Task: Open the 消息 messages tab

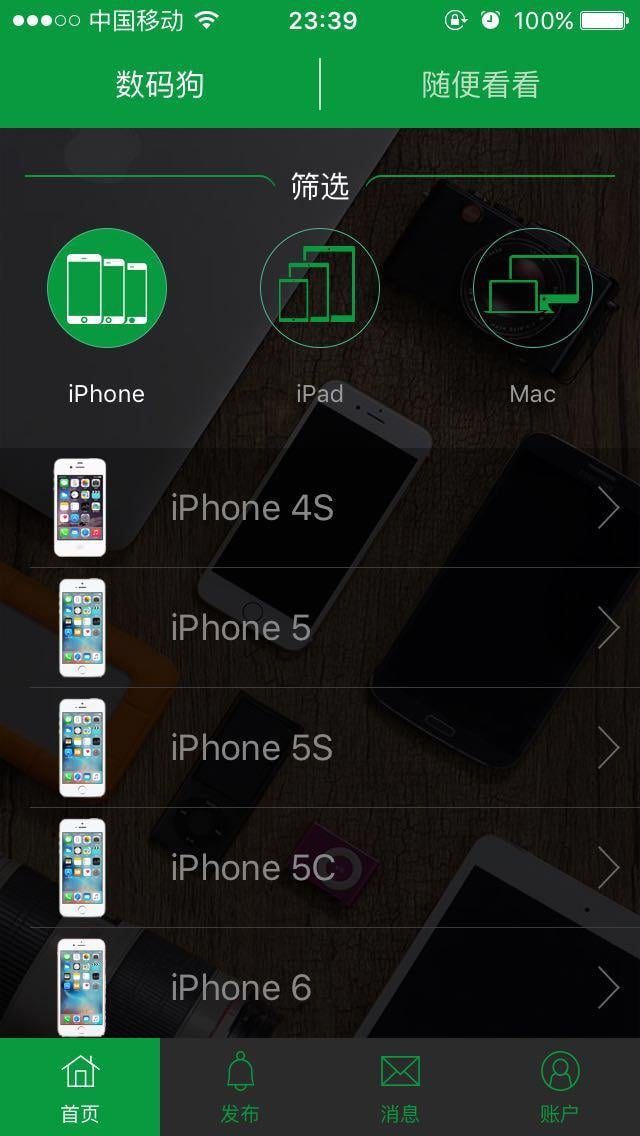Action: [400, 1087]
